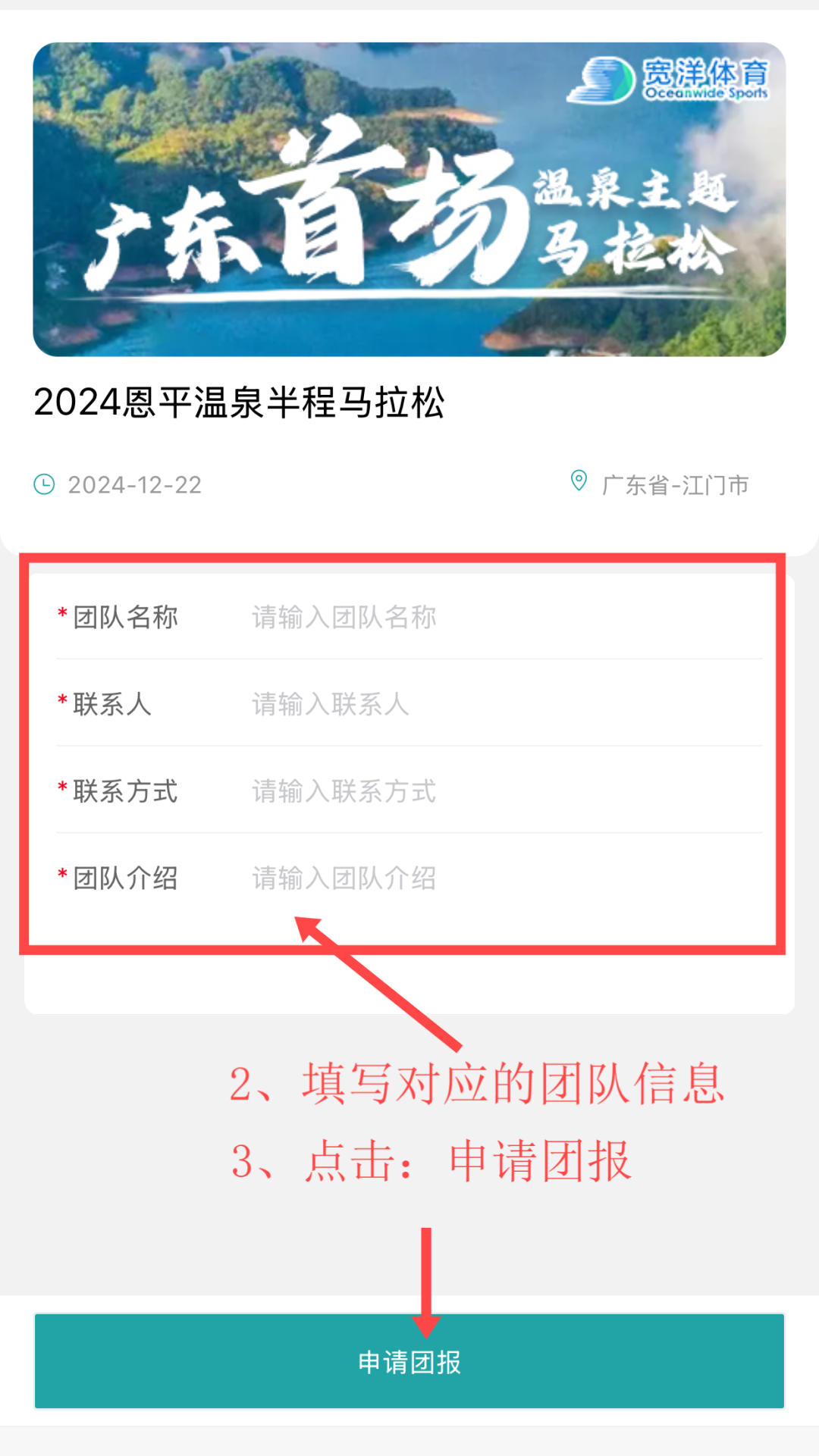
Task: Click the Oceanwide Sports logo
Action: tap(671, 78)
